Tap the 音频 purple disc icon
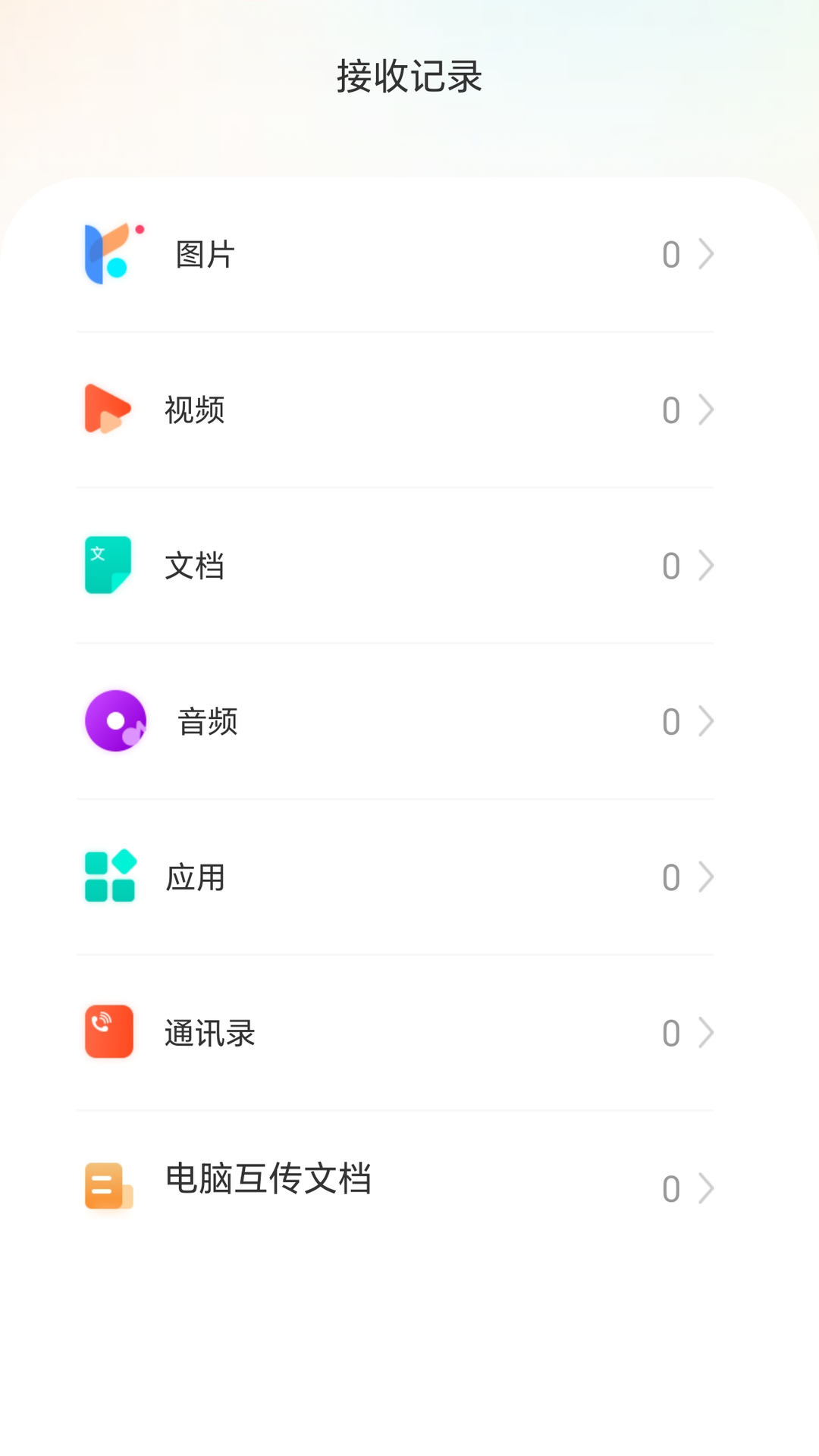The width and height of the screenshot is (819, 1456). 115,720
